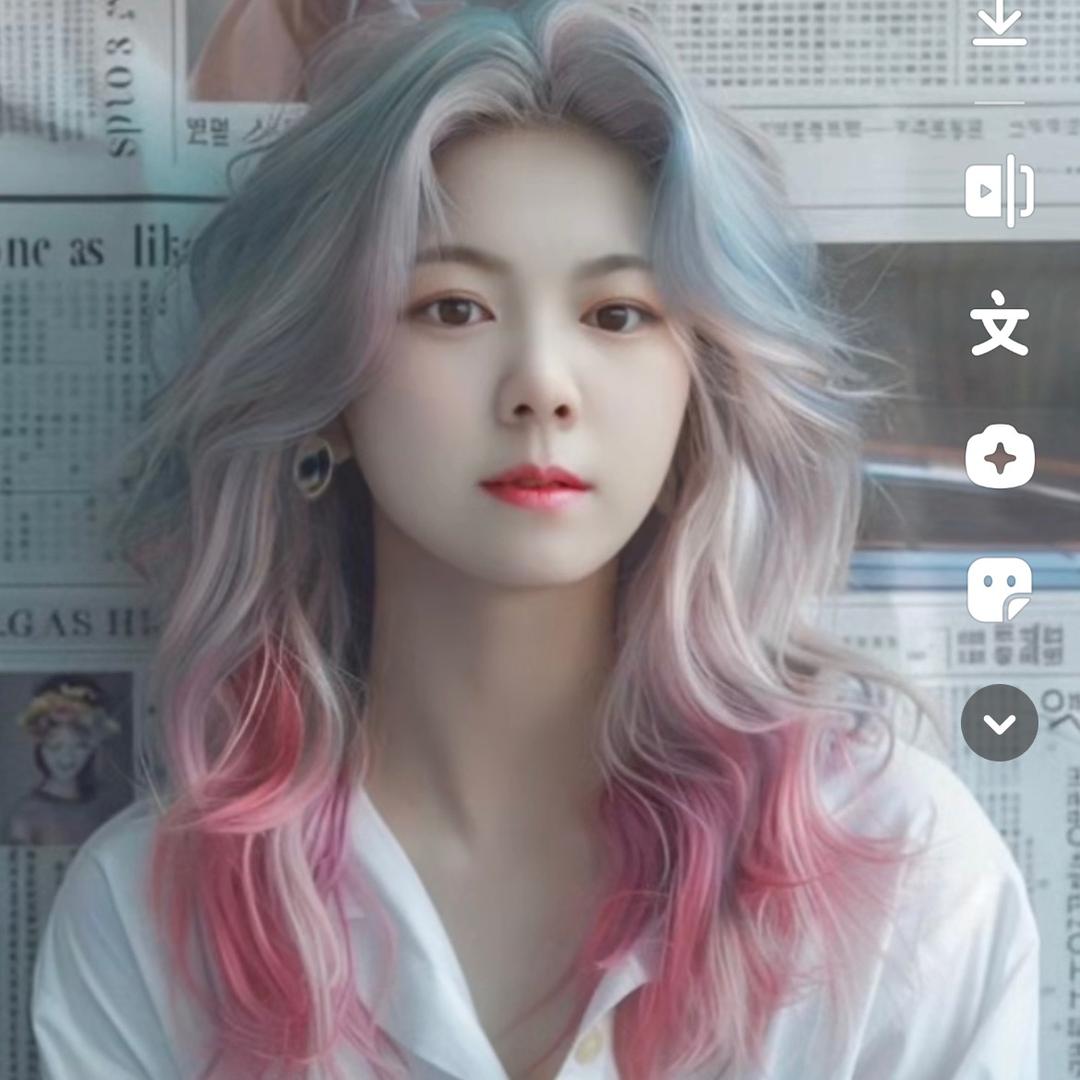Open the split clip tool
The width and height of the screenshot is (1080, 1080).
tap(999, 190)
